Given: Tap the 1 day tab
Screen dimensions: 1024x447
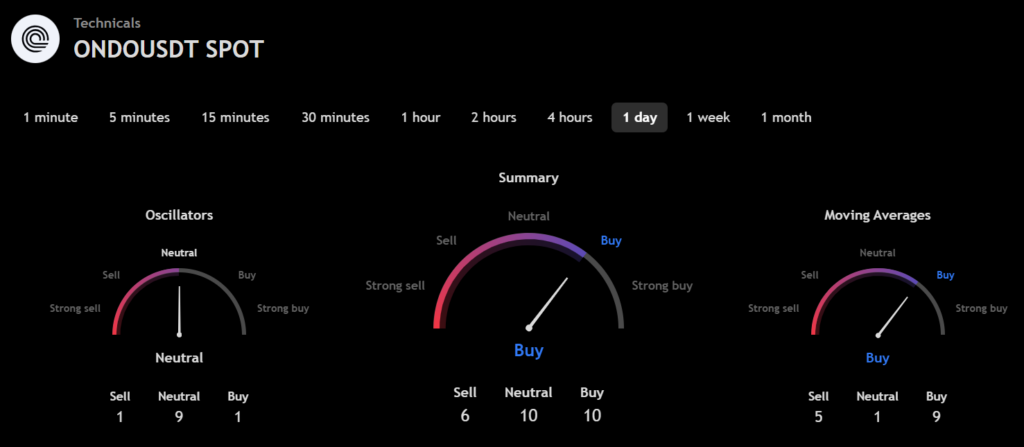Looking at the screenshot, I should (639, 117).
